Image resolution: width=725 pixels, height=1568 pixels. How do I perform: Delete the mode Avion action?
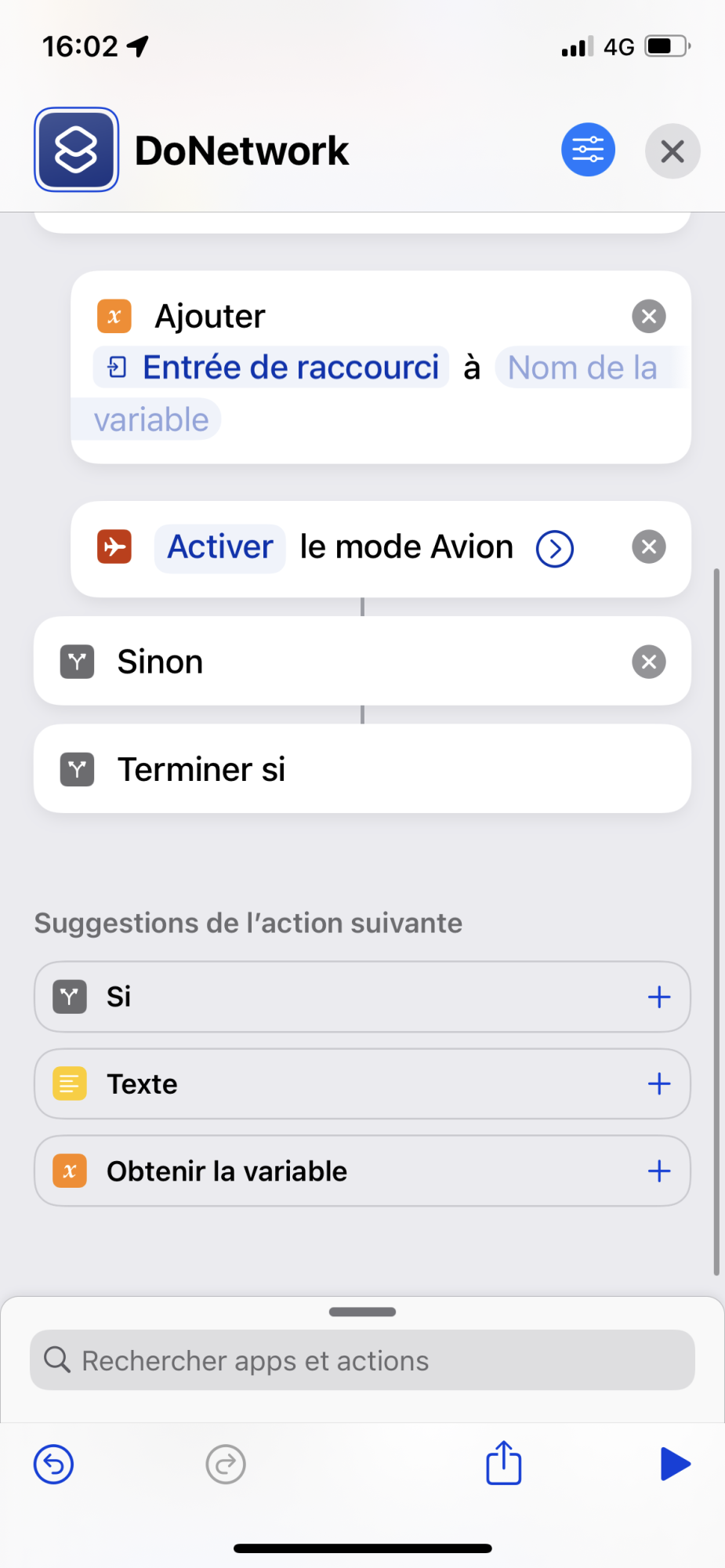[x=648, y=547]
